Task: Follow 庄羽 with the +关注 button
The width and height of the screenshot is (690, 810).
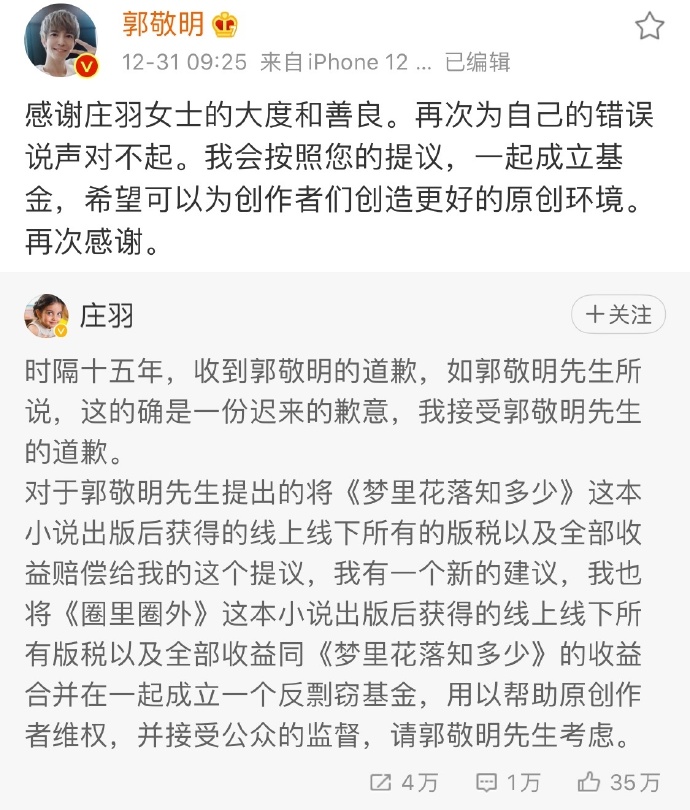Action: click(618, 315)
